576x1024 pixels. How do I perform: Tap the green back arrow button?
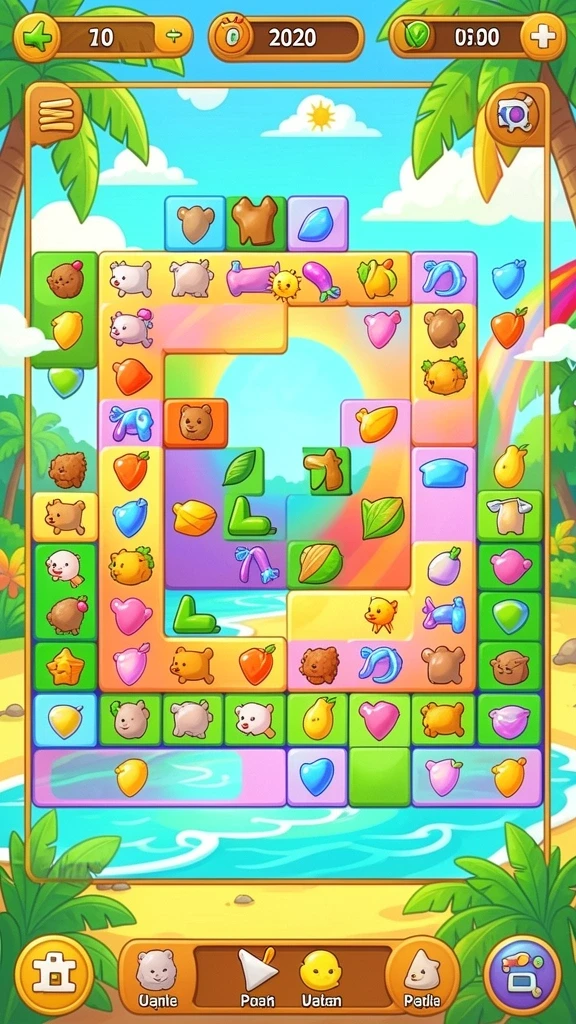coord(38,37)
